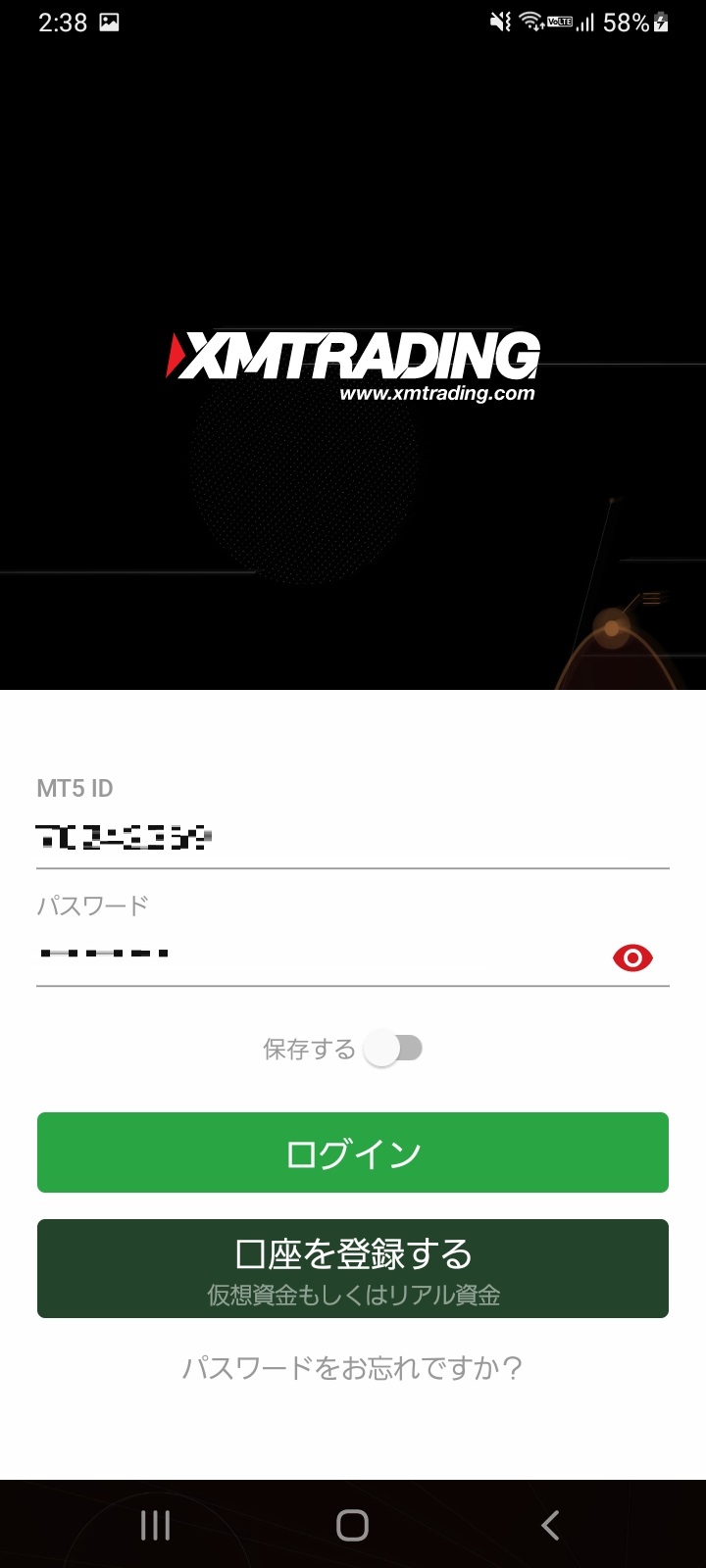Tap the green ログイン button

[353, 1152]
